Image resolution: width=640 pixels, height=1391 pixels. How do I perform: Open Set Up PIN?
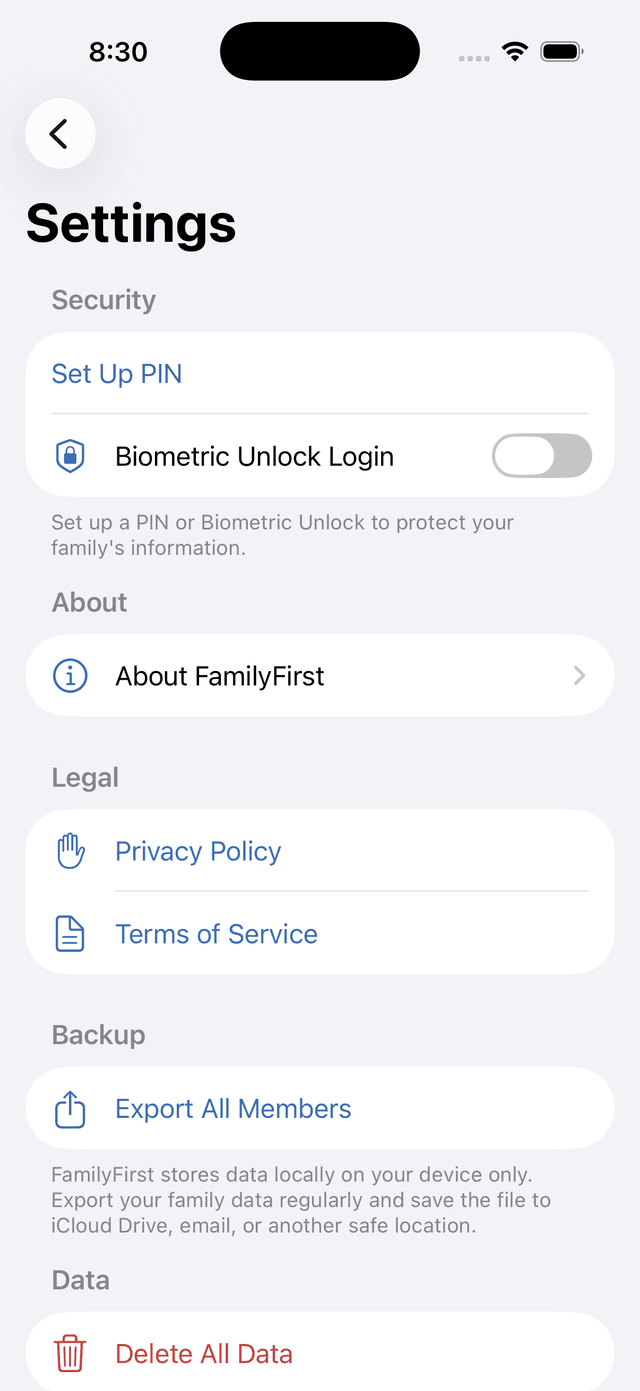(320, 374)
